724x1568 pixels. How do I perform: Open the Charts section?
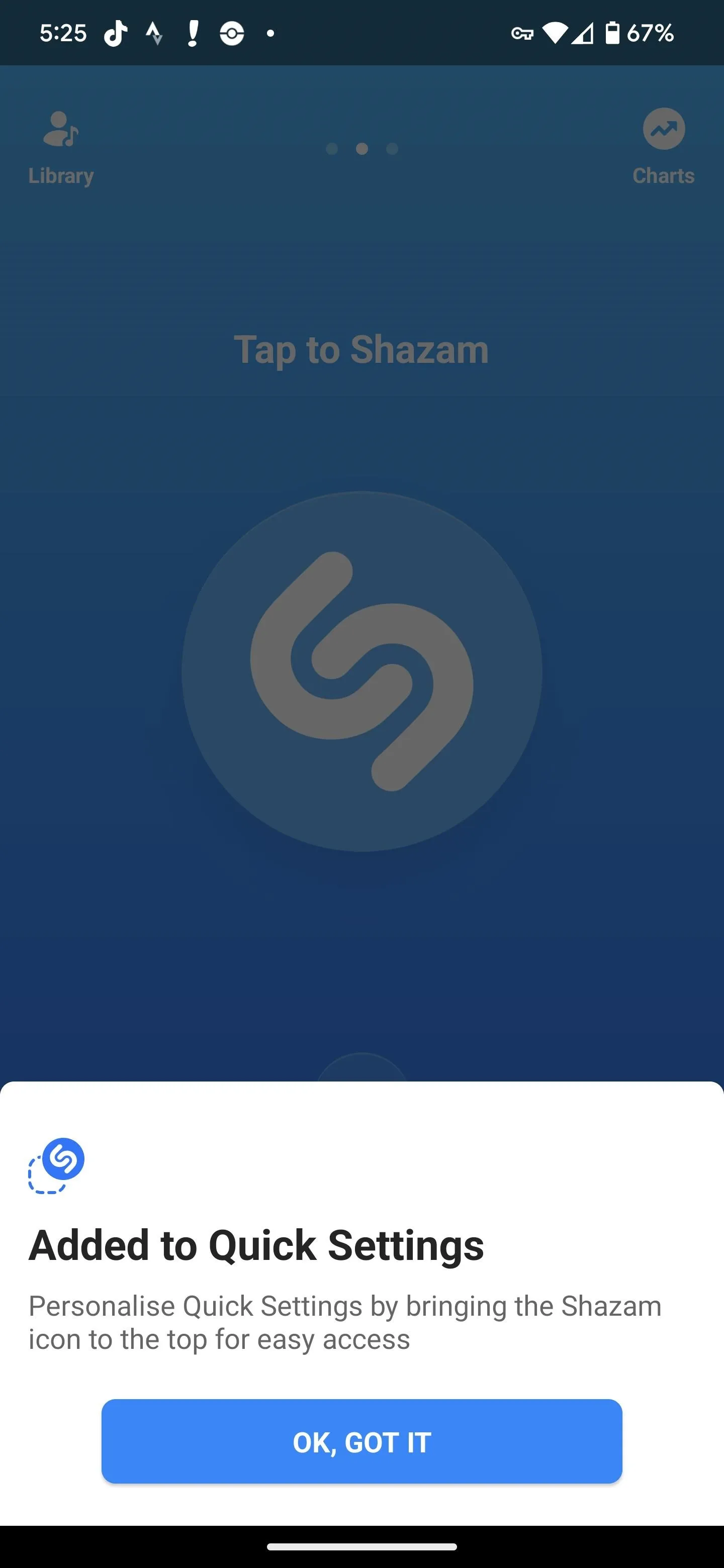(x=663, y=147)
